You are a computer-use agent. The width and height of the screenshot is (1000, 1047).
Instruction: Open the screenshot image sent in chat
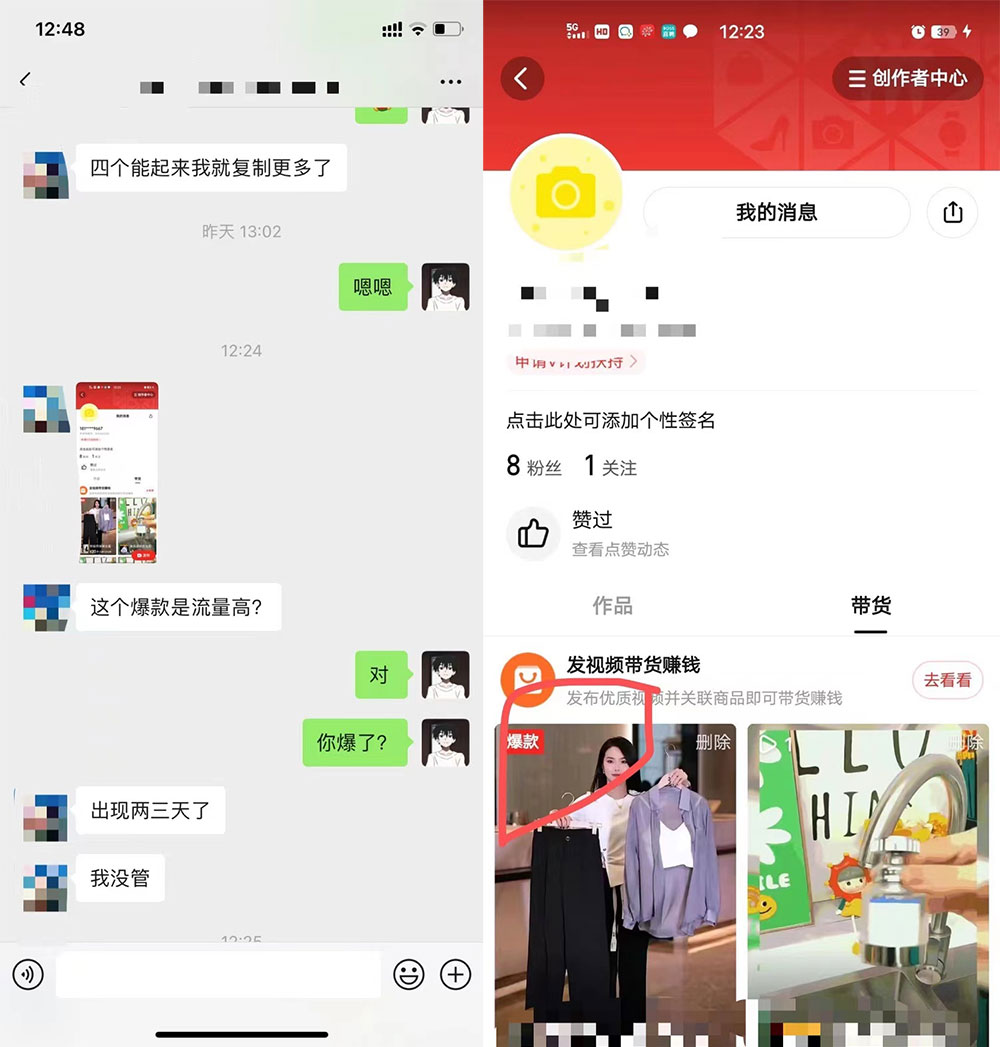(117, 472)
